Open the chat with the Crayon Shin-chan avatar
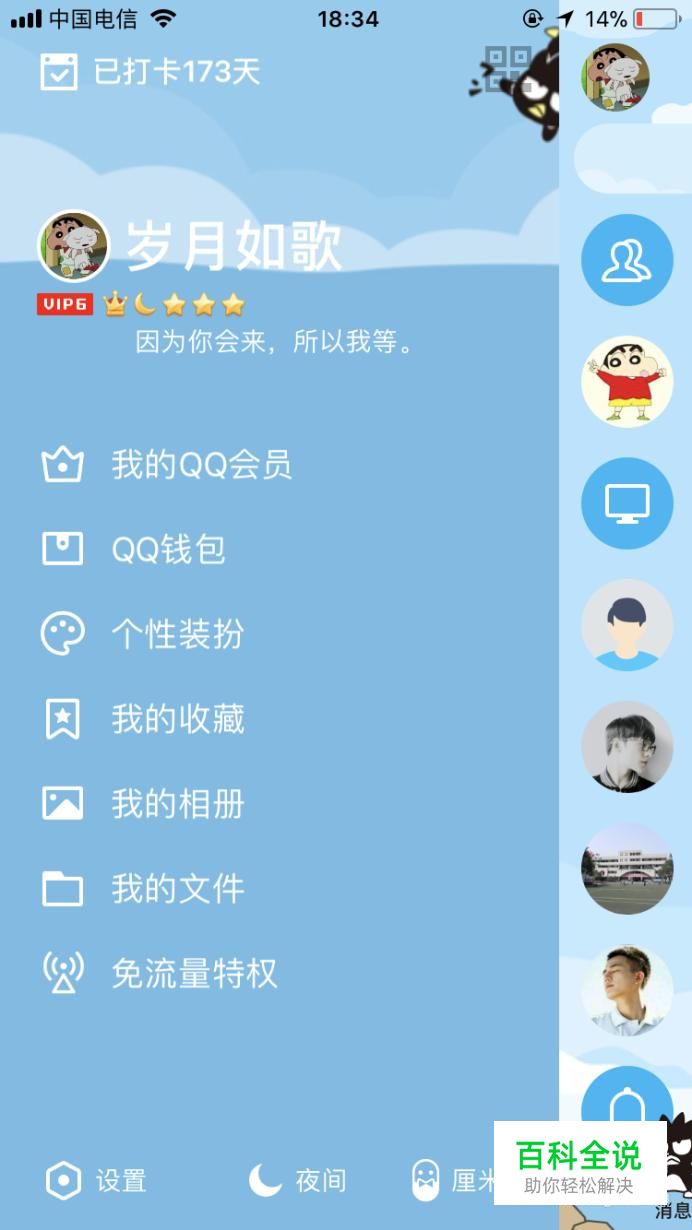692x1230 pixels. (x=627, y=381)
